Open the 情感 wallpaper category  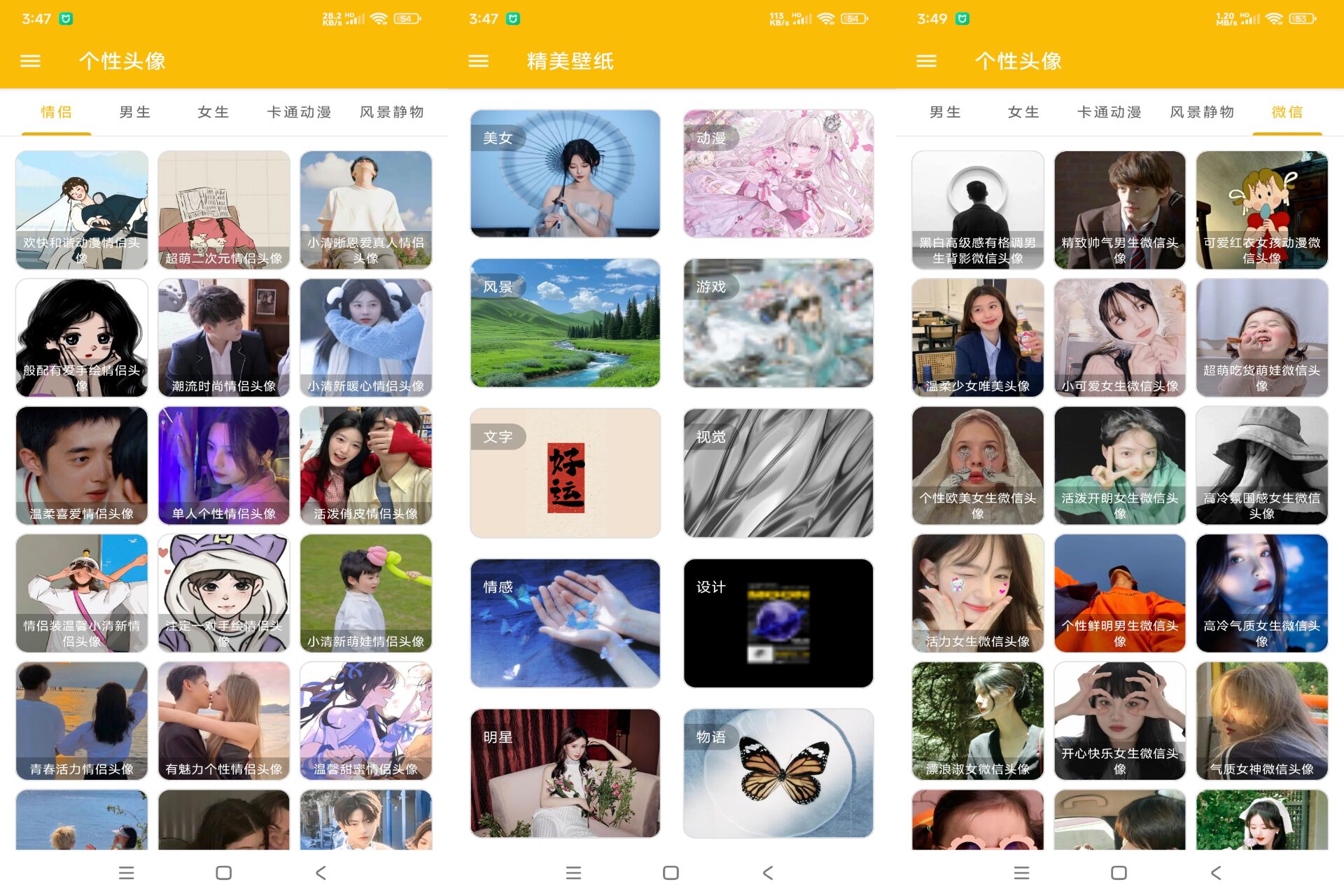point(565,623)
